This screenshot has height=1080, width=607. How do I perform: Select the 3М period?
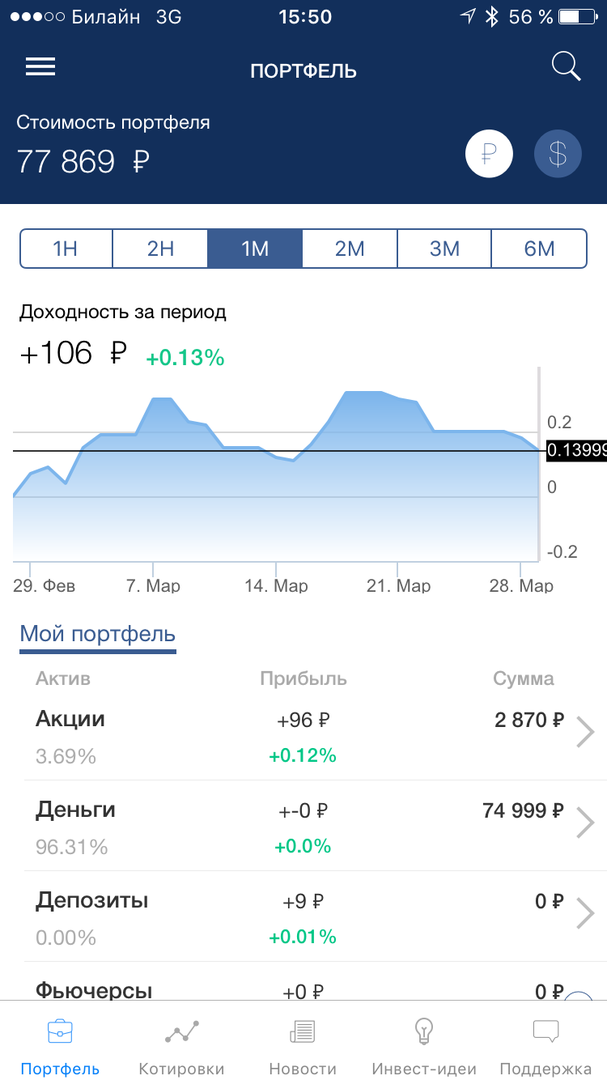[x=445, y=249]
